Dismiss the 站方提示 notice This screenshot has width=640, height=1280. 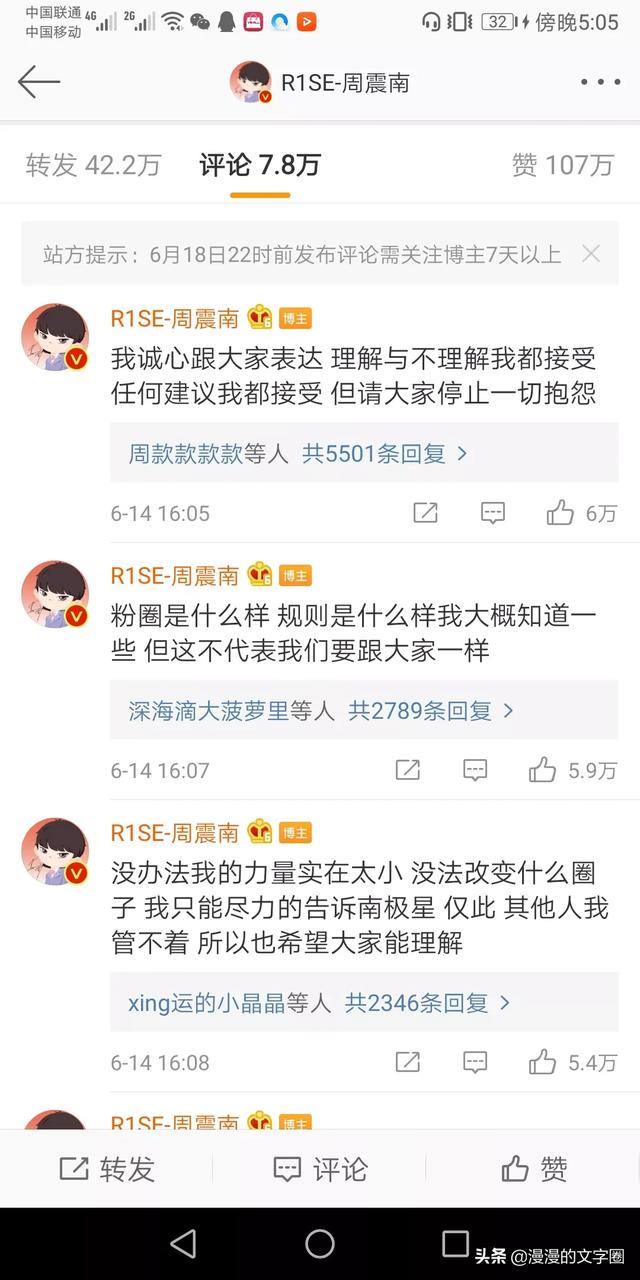tap(591, 254)
